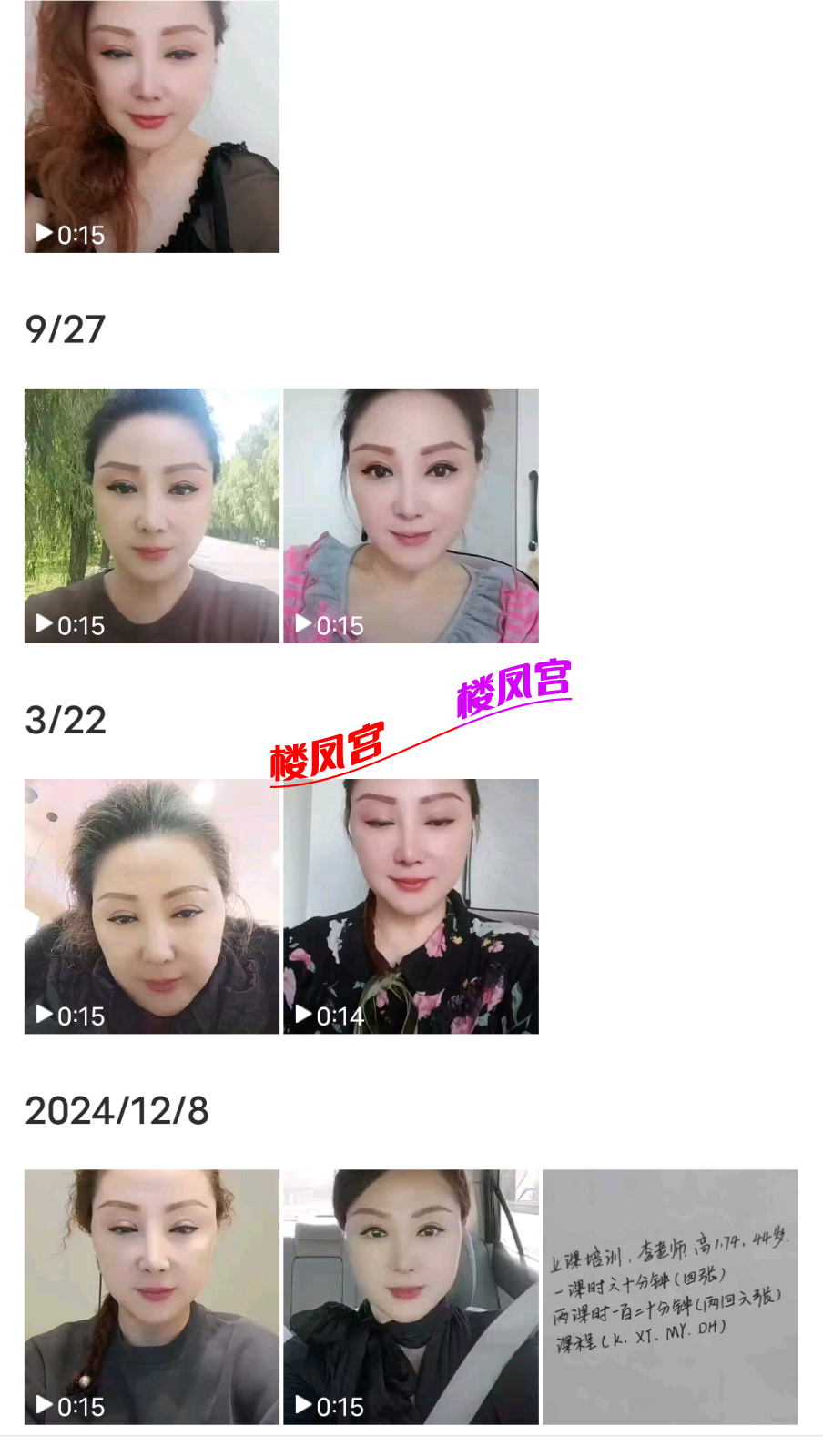Open the 2024/12/8 video filmed in car
The image size is (823, 1456).
pyautogui.click(x=411, y=1297)
